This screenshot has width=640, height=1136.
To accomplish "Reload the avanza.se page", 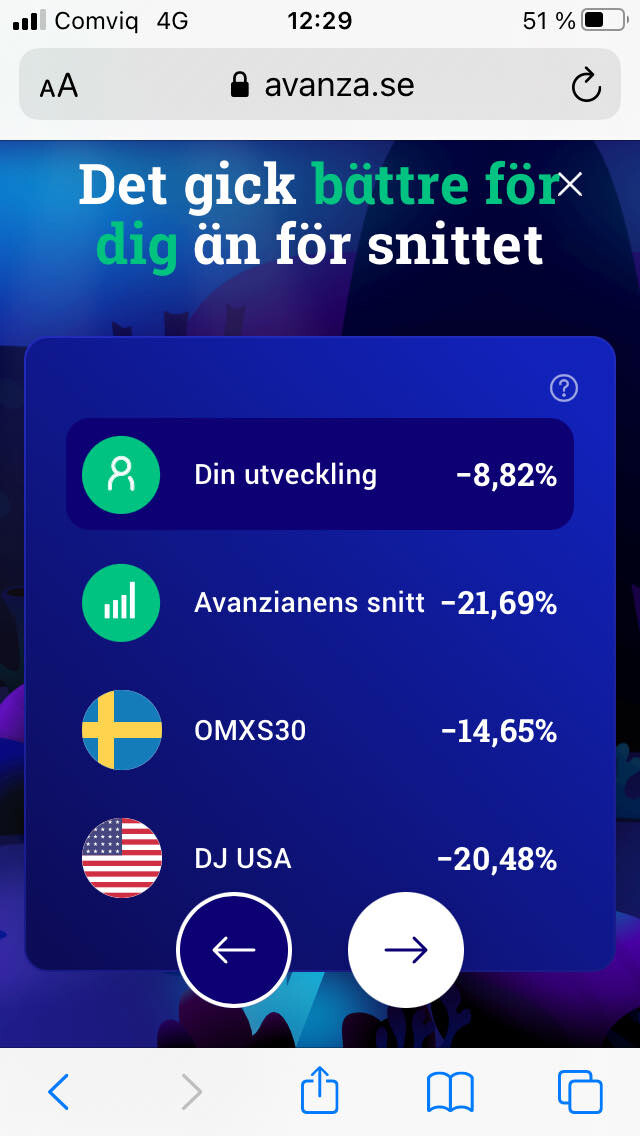I will [586, 86].
